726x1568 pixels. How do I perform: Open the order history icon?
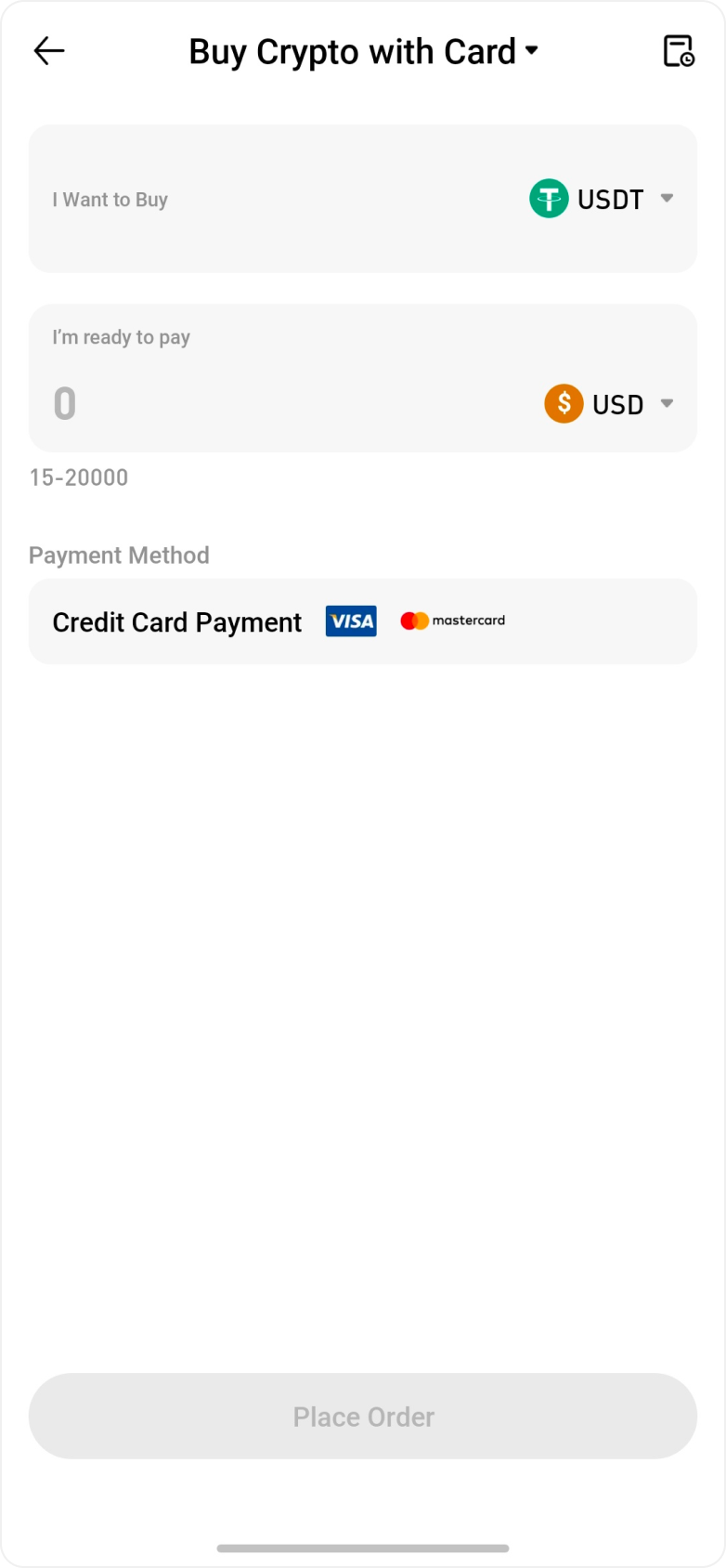pyautogui.click(x=678, y=51)
